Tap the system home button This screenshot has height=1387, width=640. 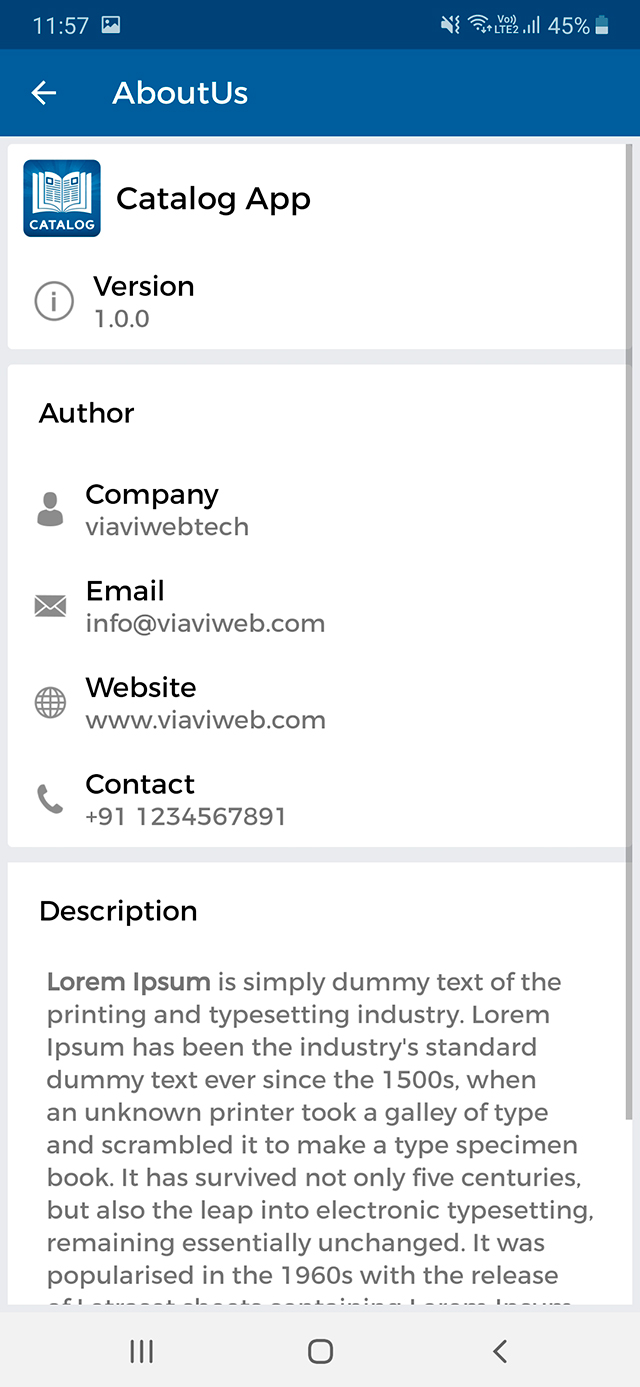point(320,1352)
